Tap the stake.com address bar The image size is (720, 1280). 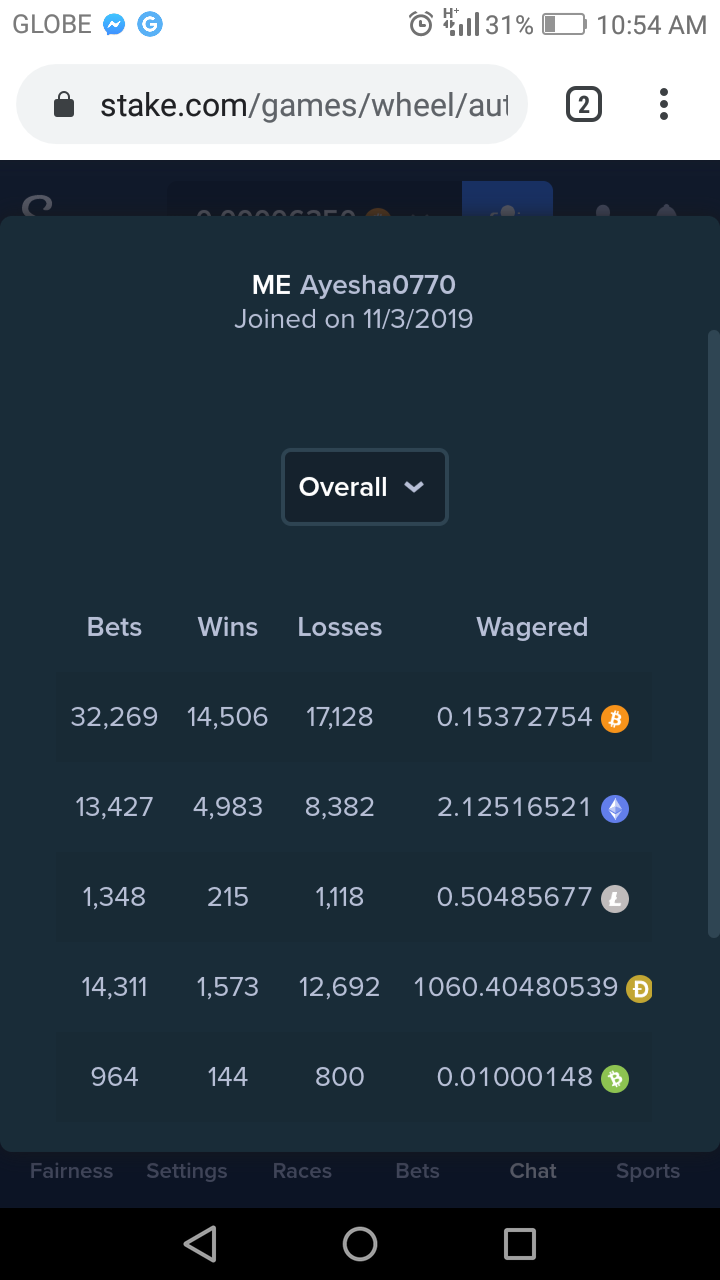tap(272, 105)
